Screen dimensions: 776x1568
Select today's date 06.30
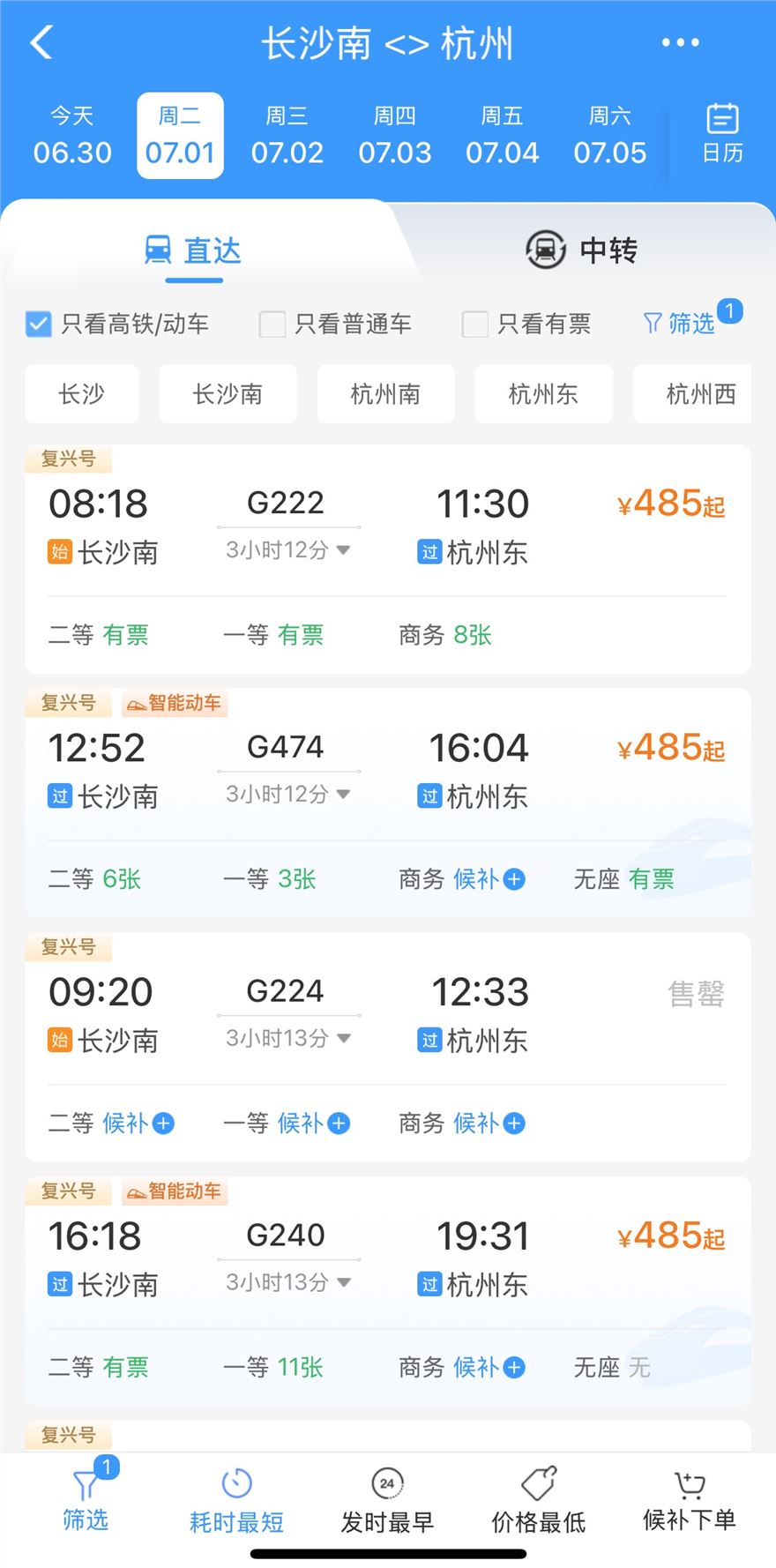(72, 136)
